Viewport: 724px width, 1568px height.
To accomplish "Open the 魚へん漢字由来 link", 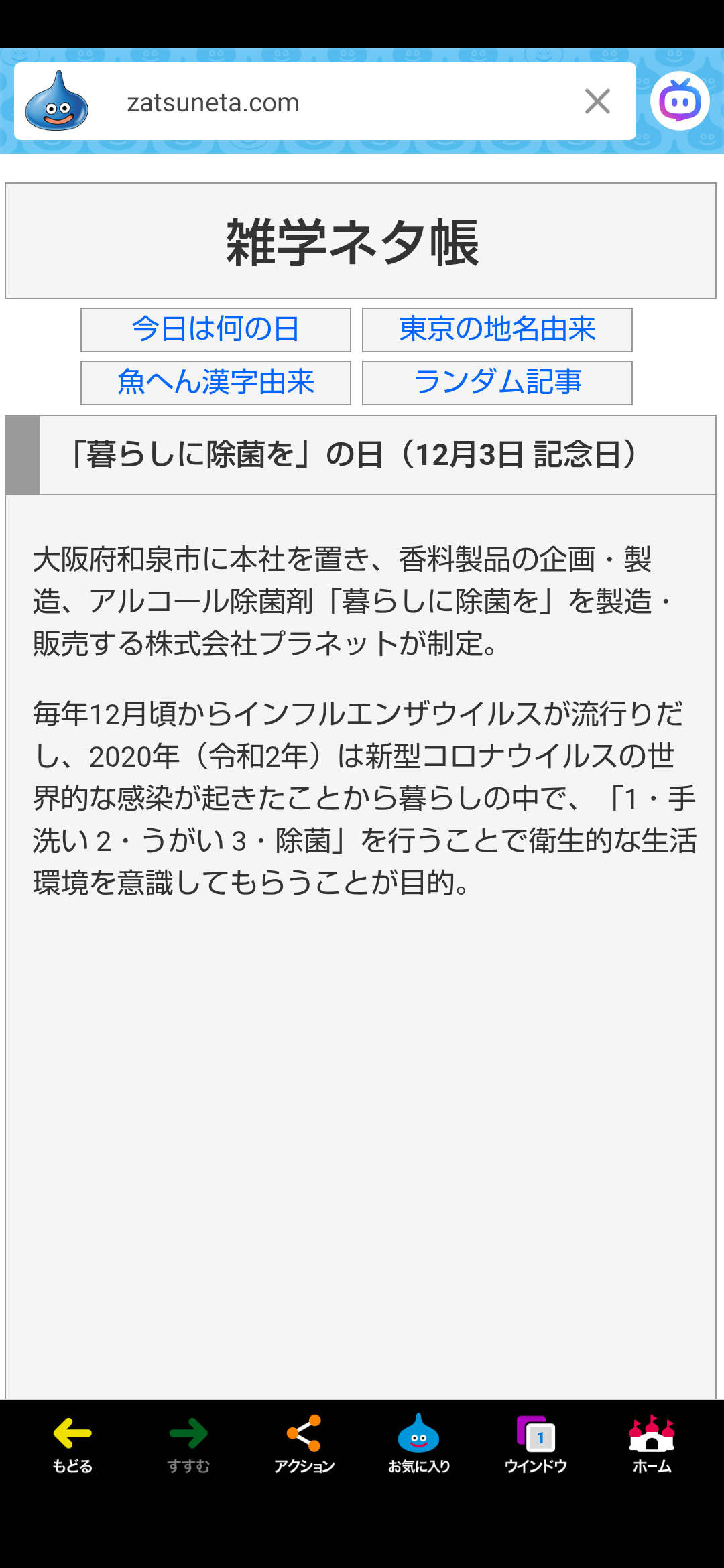I will point(216,383).
